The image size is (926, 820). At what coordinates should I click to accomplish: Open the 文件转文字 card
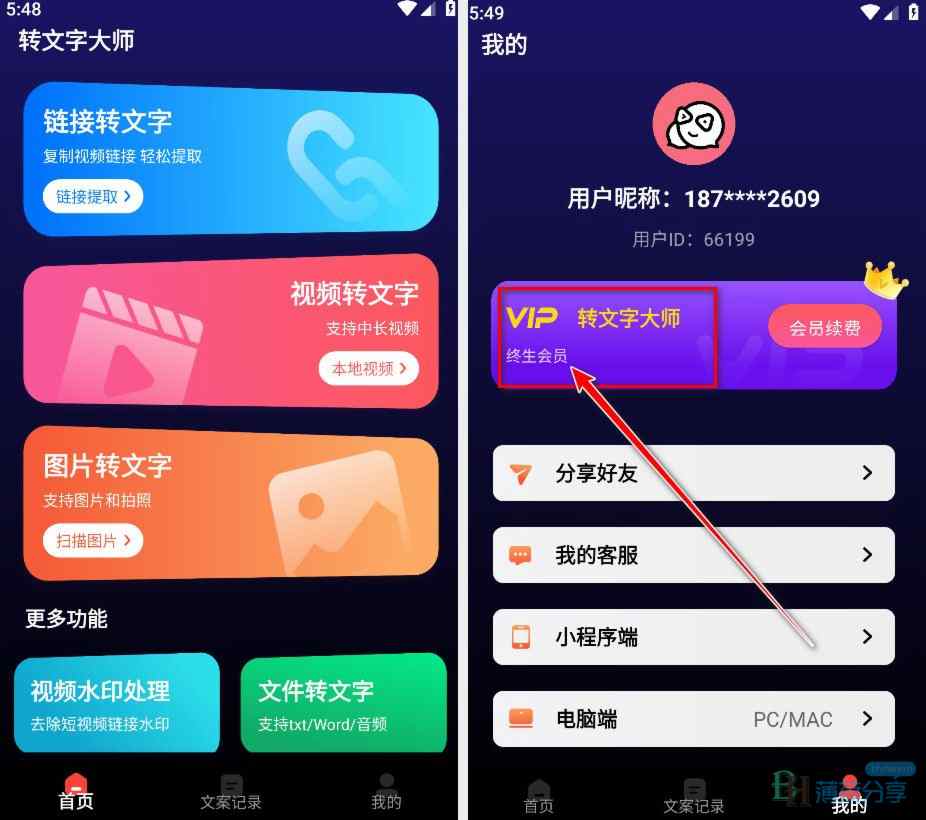point(343,703)
